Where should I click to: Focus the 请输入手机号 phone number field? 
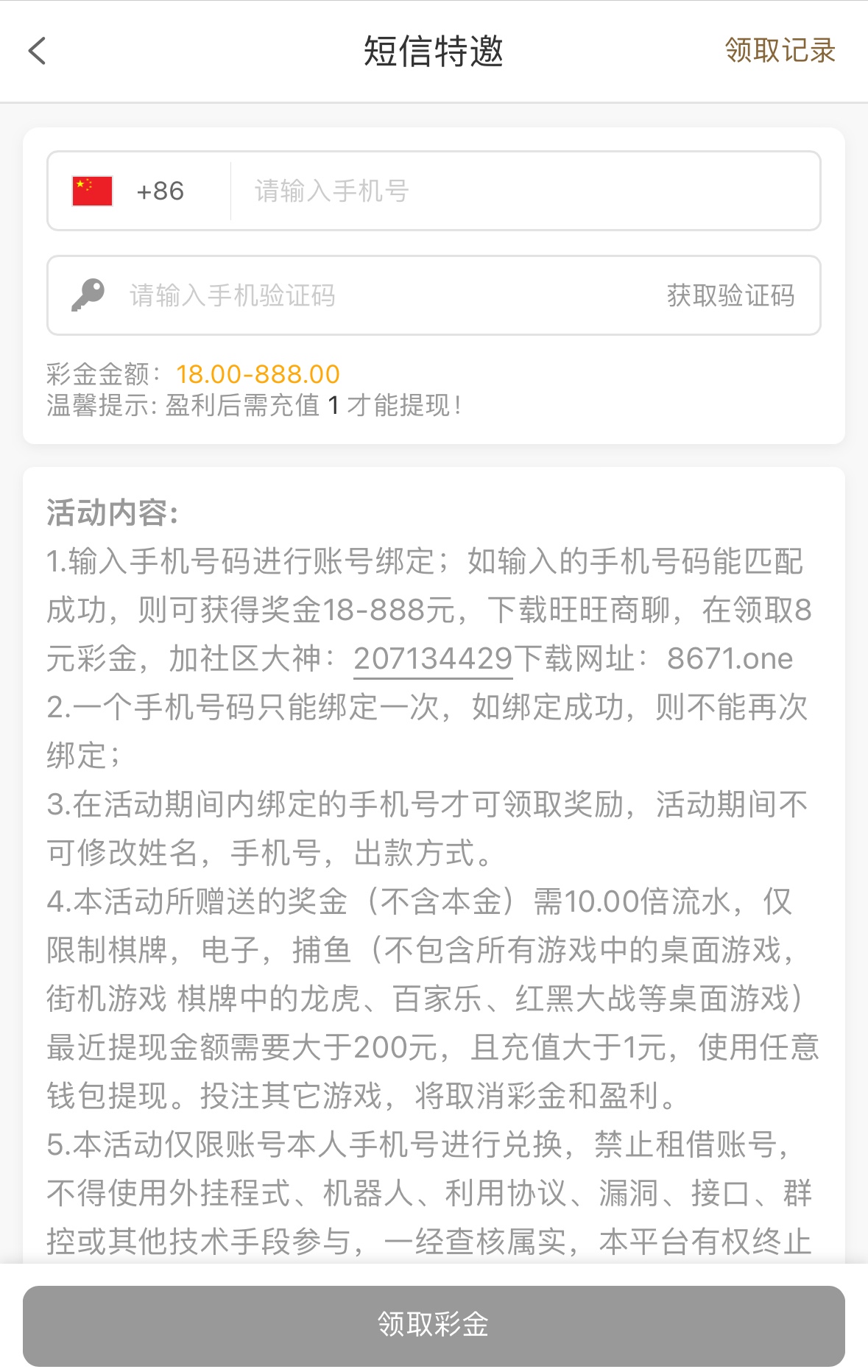[523, 191]
